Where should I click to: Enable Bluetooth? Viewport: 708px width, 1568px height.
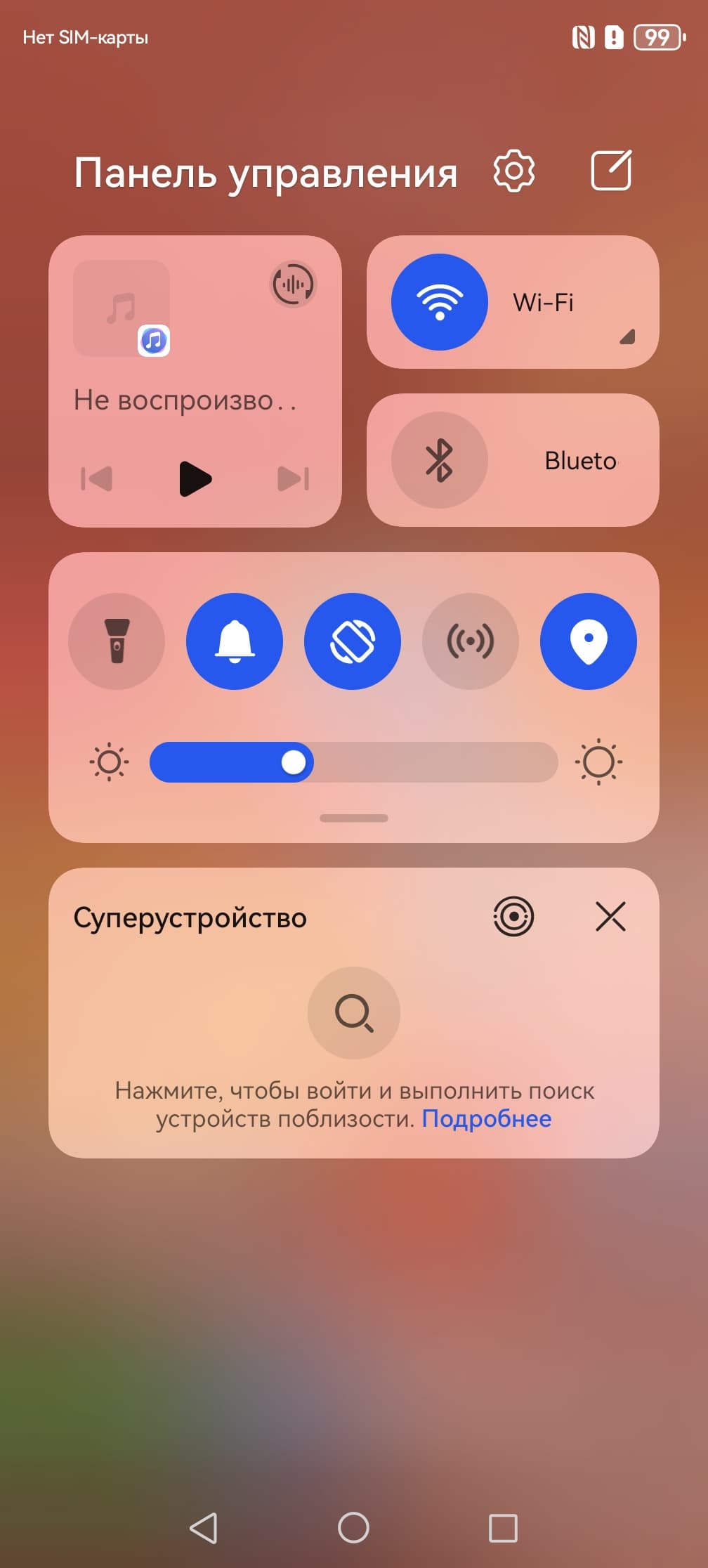pyautogui.click(x=440, y=460)
